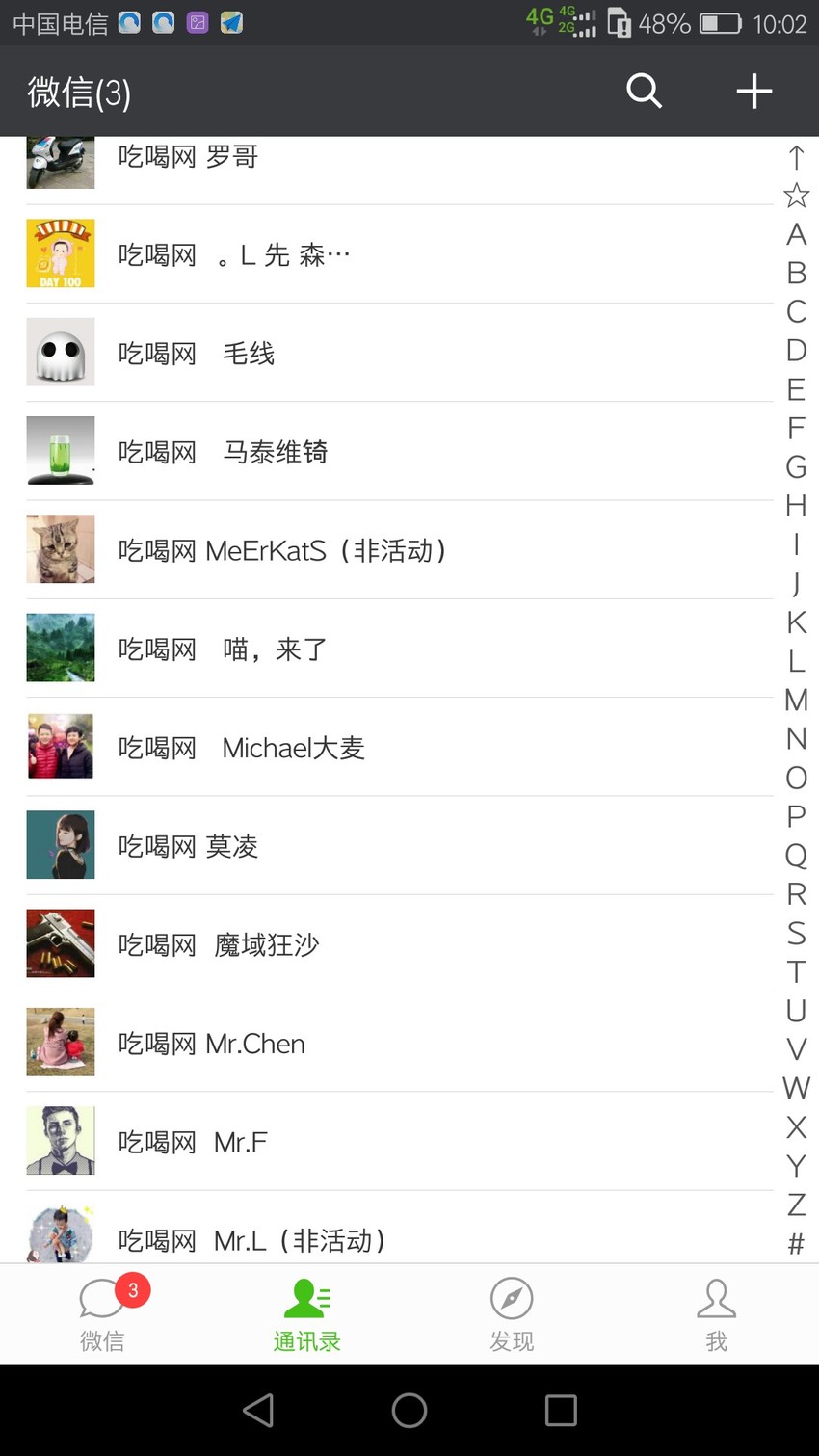The height and width of the screenshot is (1456, 819).
Task: Open the search magnifier icon
Action: [644, 92]
